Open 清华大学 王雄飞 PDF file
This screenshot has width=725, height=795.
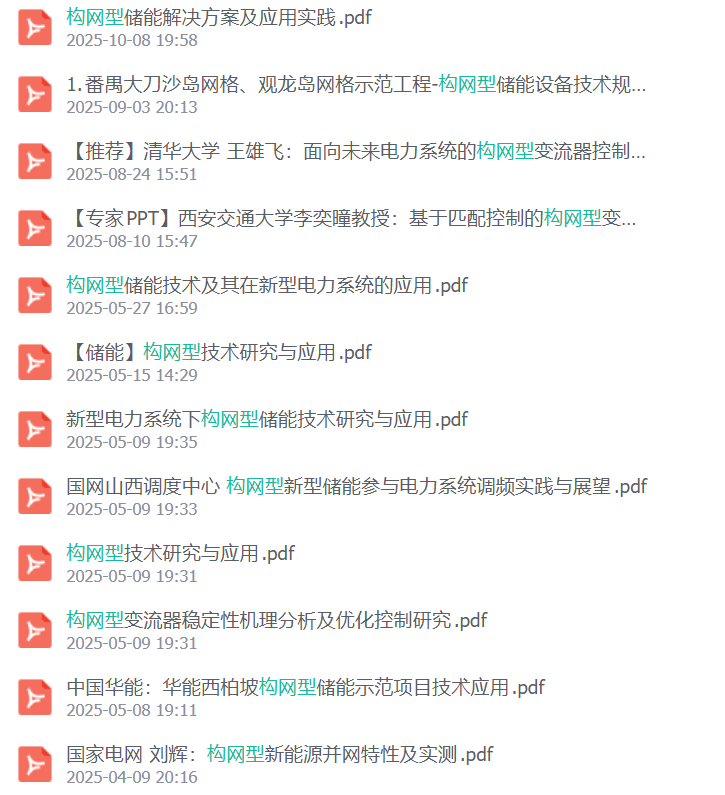[x=355, y=152]
